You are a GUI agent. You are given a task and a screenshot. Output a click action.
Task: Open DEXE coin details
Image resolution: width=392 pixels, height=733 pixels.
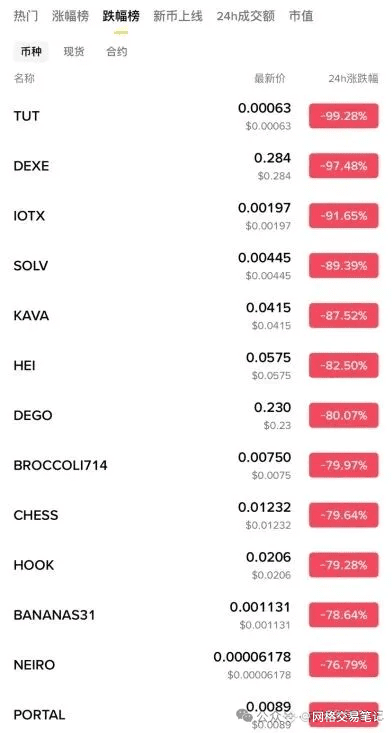click(x=196, y=166)
